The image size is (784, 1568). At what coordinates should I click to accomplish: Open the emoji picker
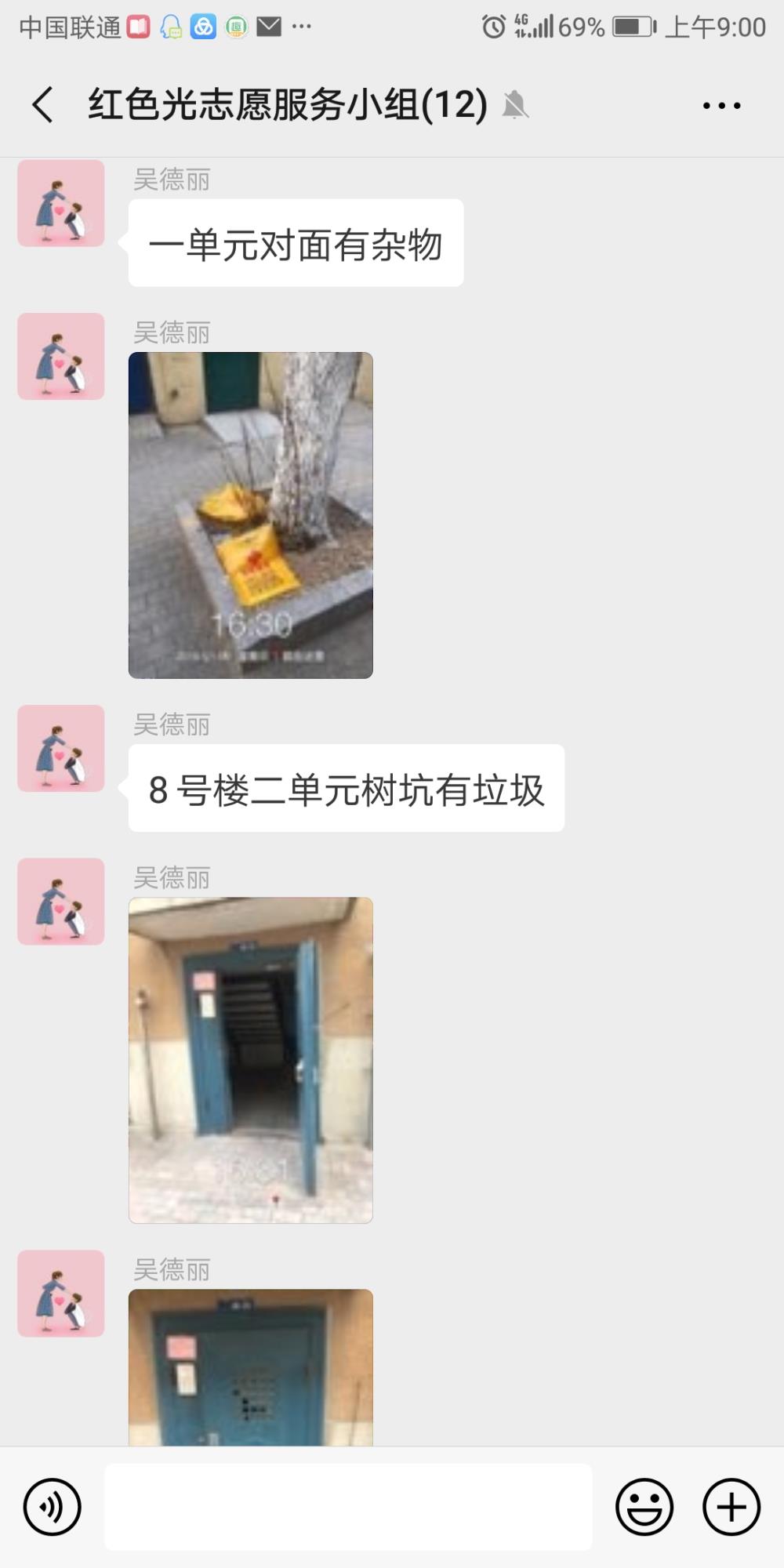644,1507
